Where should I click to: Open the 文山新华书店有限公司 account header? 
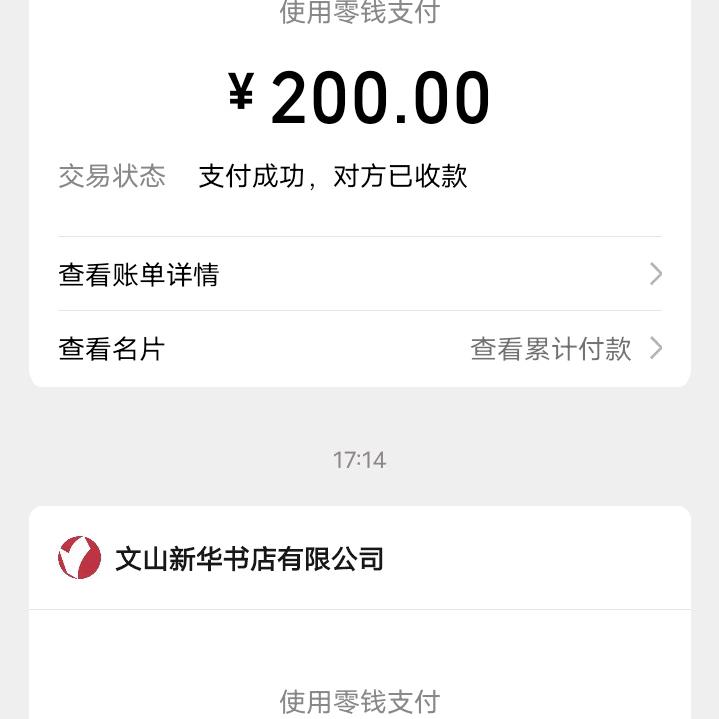point(249,558)
